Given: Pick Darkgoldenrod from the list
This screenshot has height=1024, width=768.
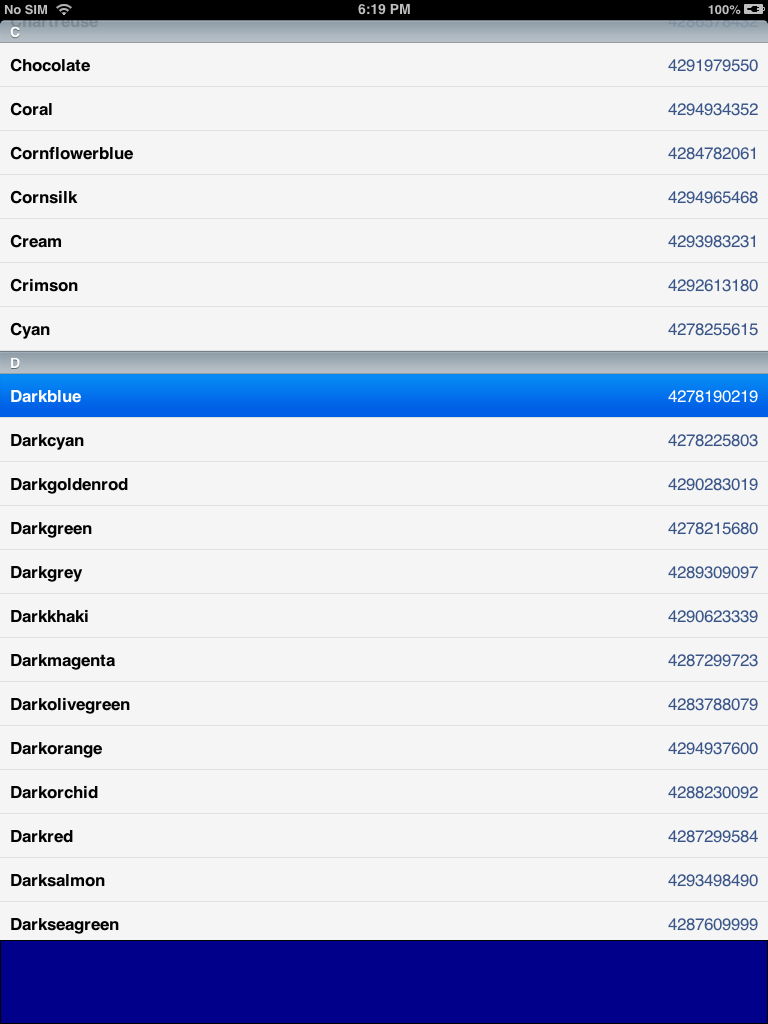Looking at the screenshot, I should click(x=384, y=484).
